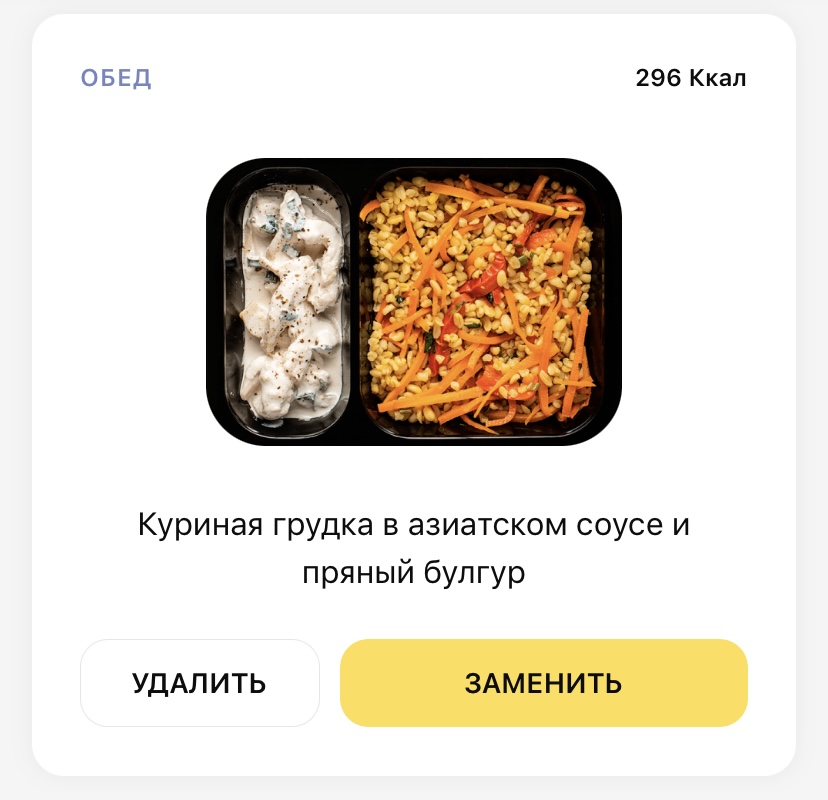Tap the УДАЛИТЬ button to remove the meal
Image resolution: width=828 pixels, height=800 pixels.
click(x=199, y=683)
